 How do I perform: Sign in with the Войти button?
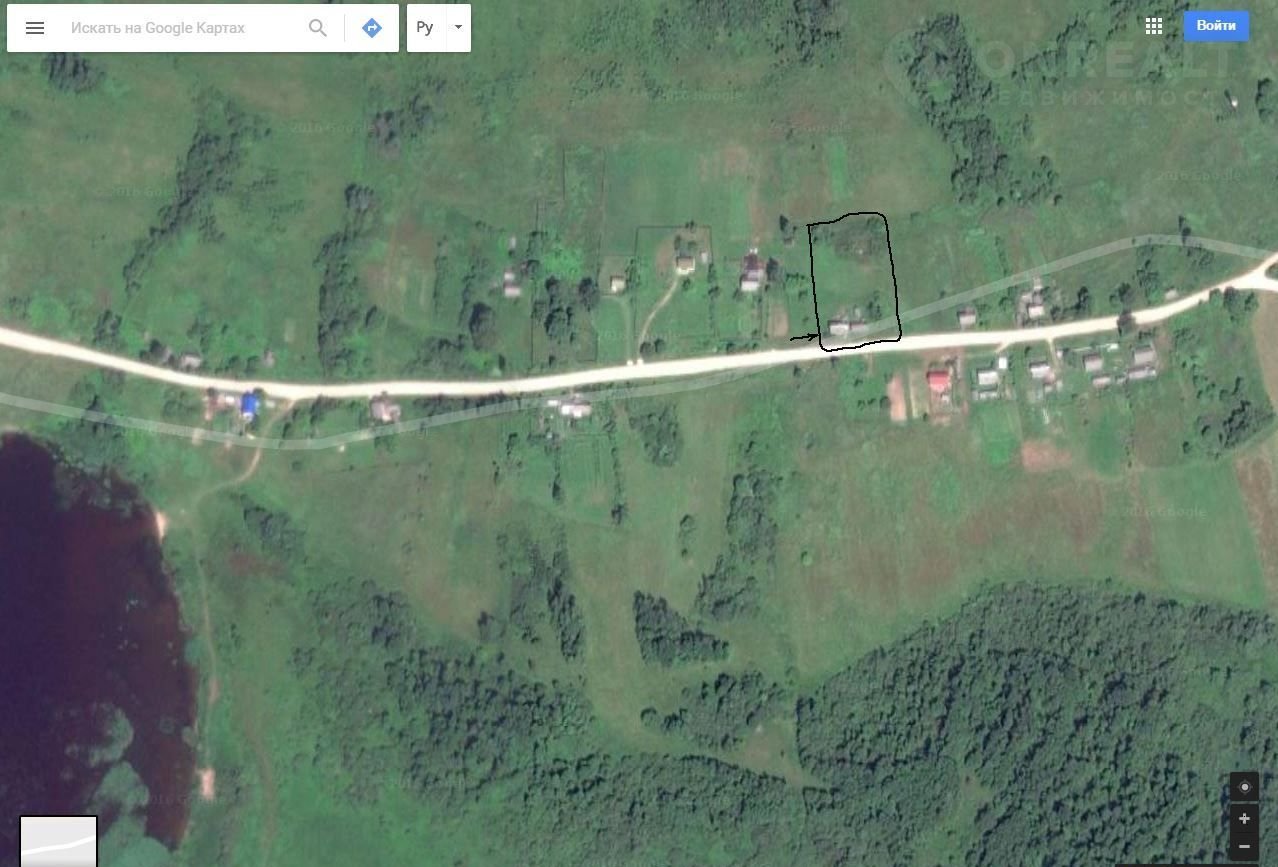[1215, 26]
